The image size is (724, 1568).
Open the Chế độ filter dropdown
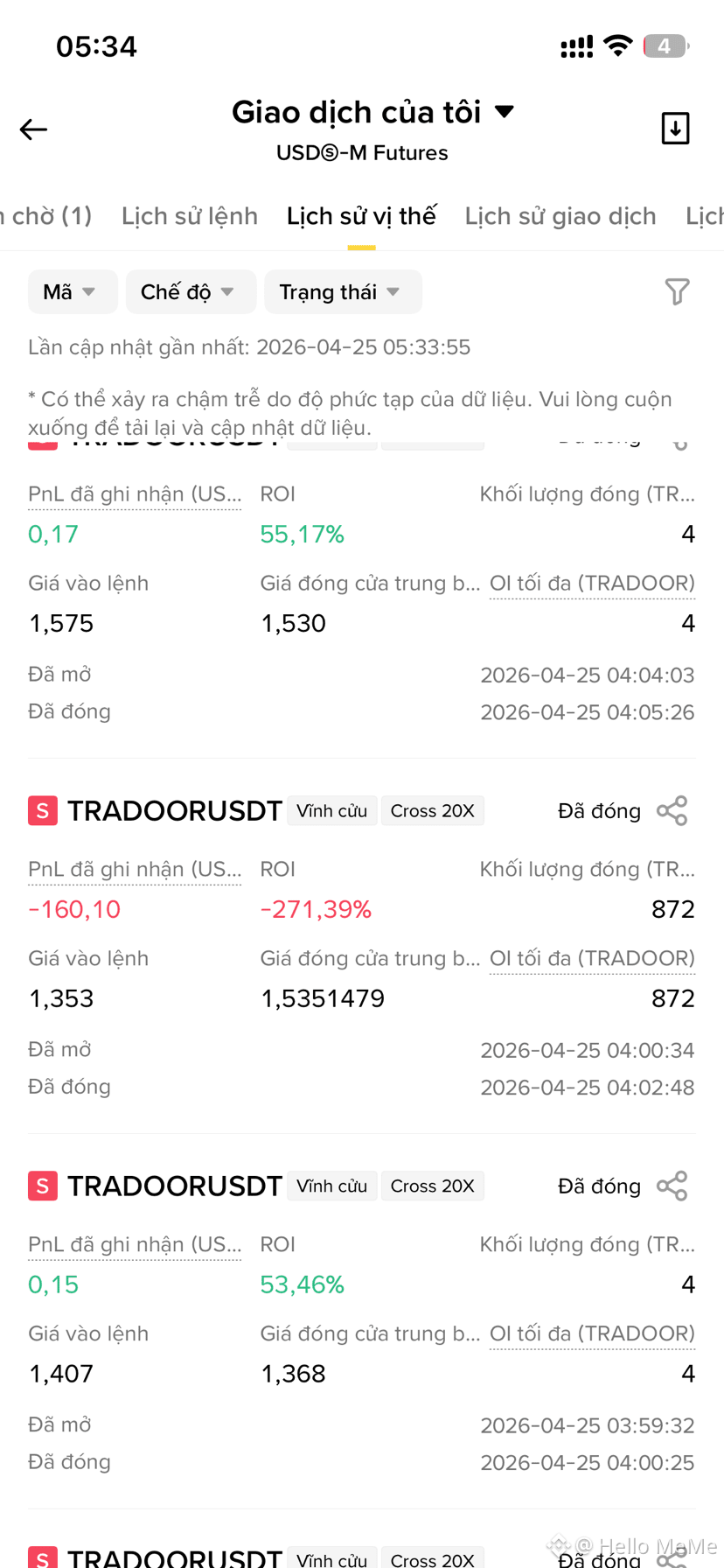[191, 291]
